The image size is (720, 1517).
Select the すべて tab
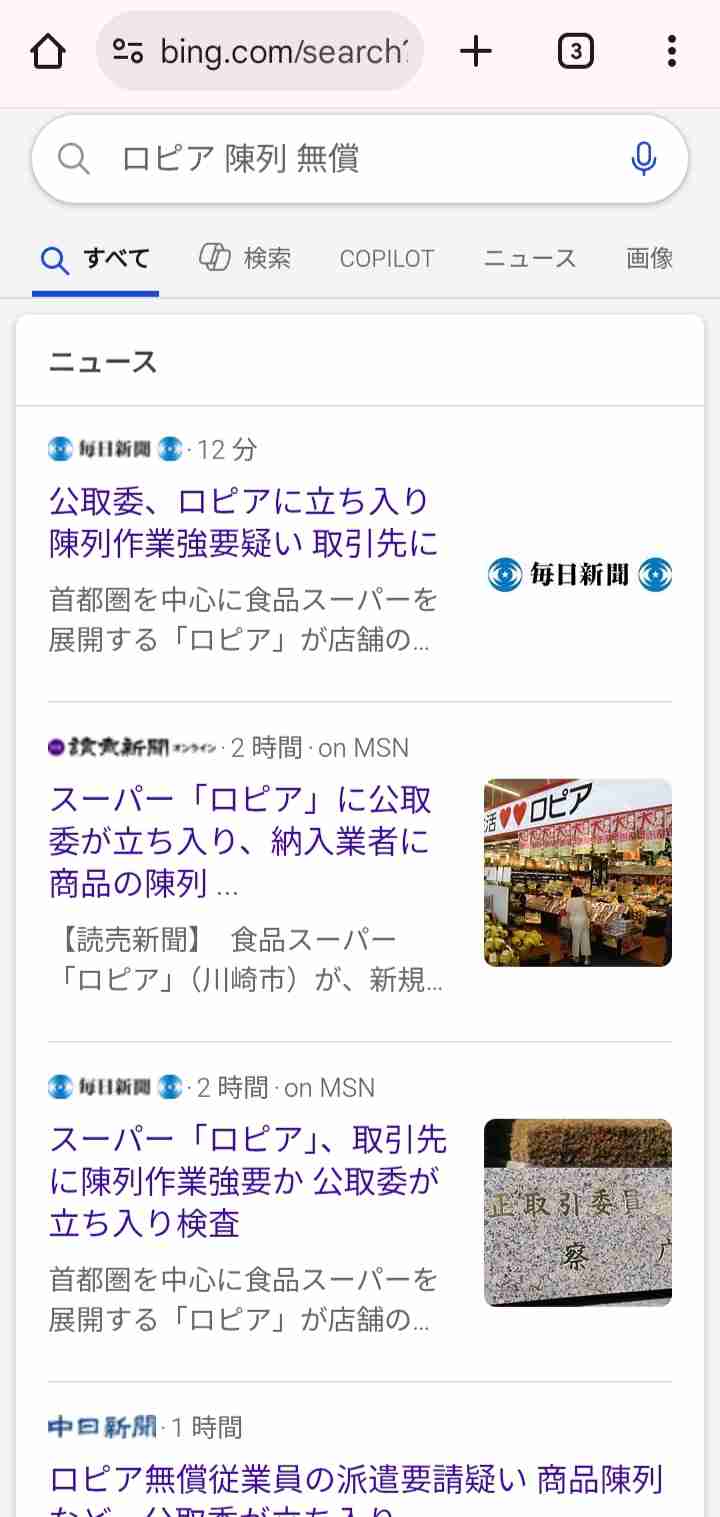click(95, 258)
